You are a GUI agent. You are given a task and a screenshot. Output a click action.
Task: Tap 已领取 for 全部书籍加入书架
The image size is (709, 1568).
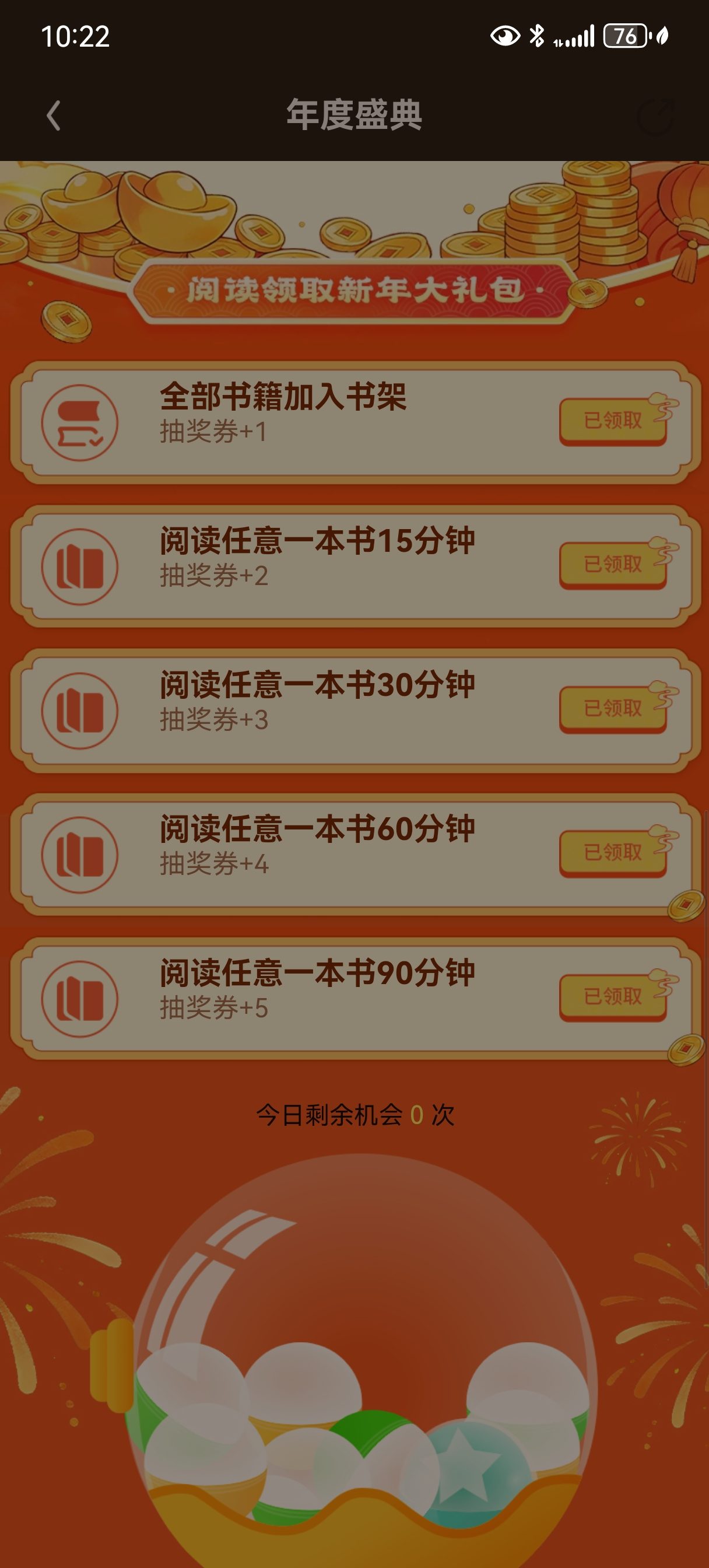(613, 421)
